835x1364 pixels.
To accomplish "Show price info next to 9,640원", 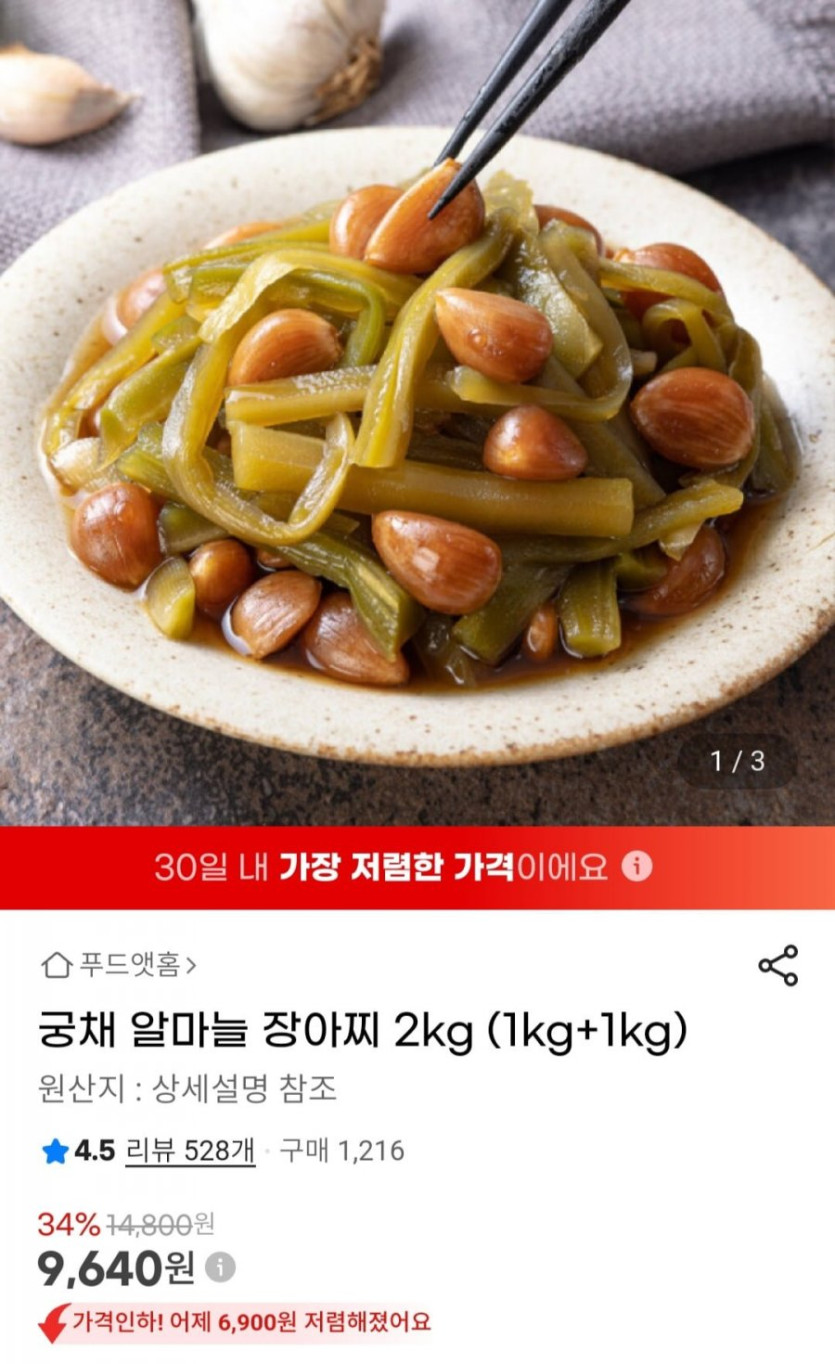I will [x=220, y=1267].
